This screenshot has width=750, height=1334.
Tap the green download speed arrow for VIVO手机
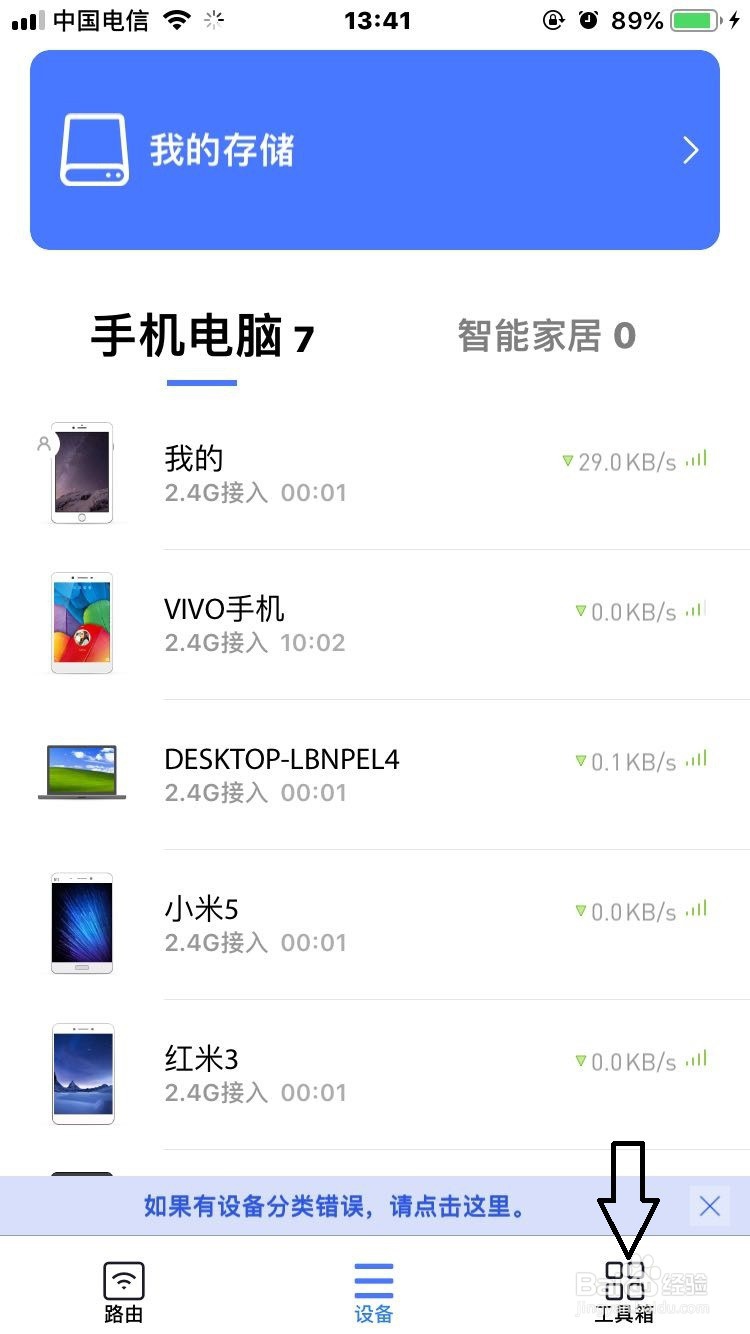(x=582, y=611)
